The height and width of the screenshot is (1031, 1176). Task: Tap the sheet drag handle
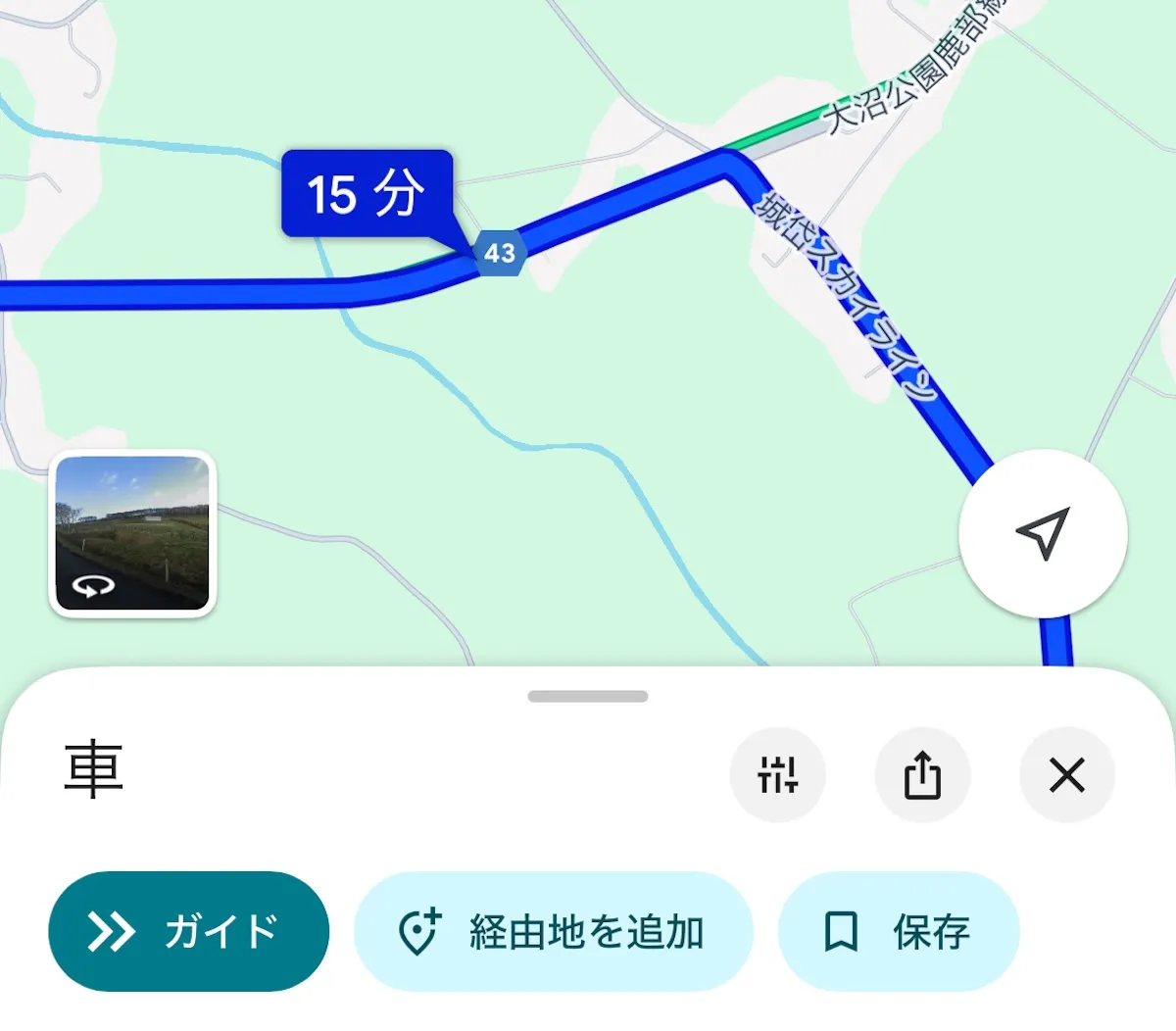click(588, 697)
